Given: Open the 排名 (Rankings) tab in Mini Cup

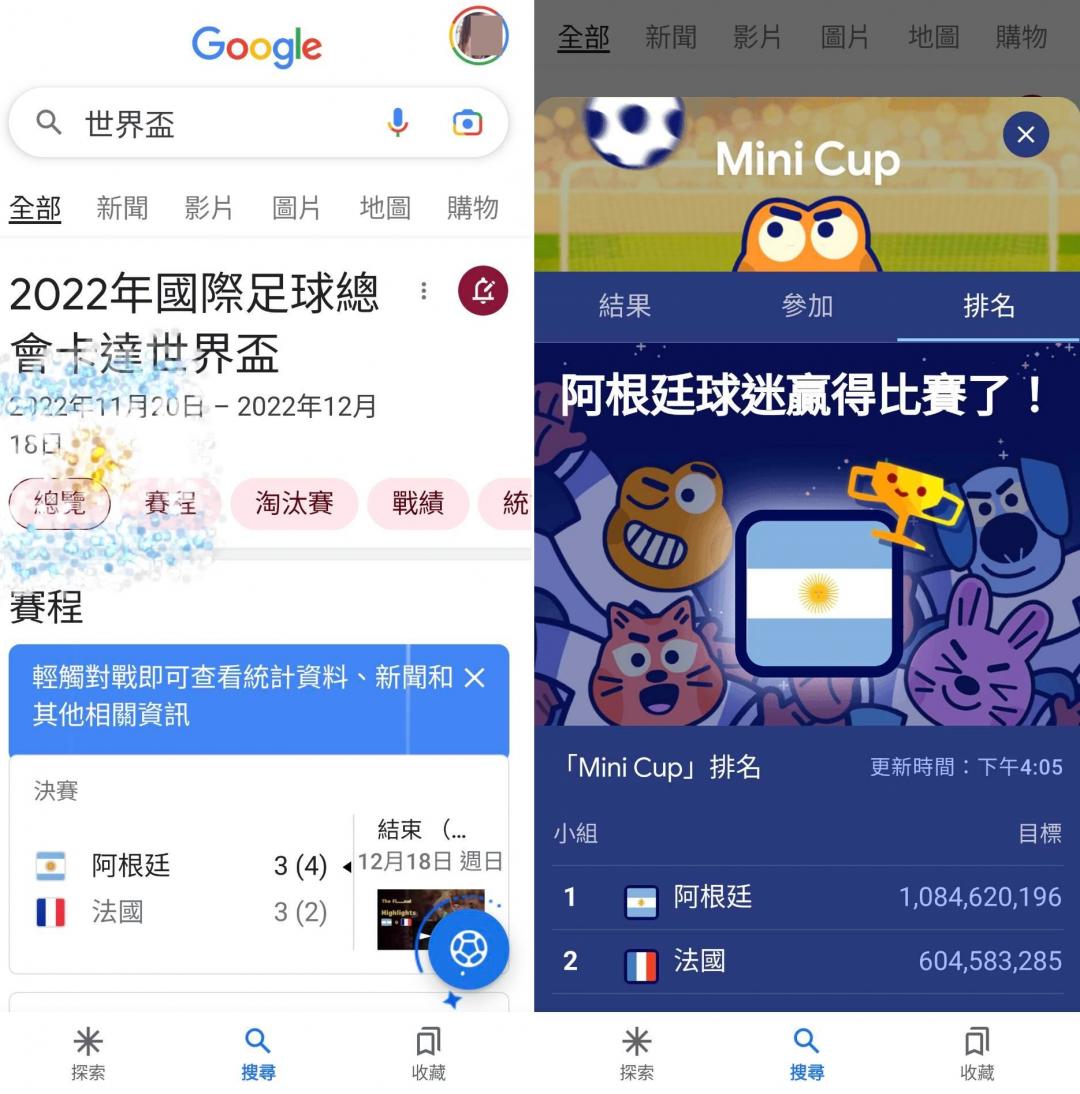Looking at the screenshot, I should [x=989, y=307].
